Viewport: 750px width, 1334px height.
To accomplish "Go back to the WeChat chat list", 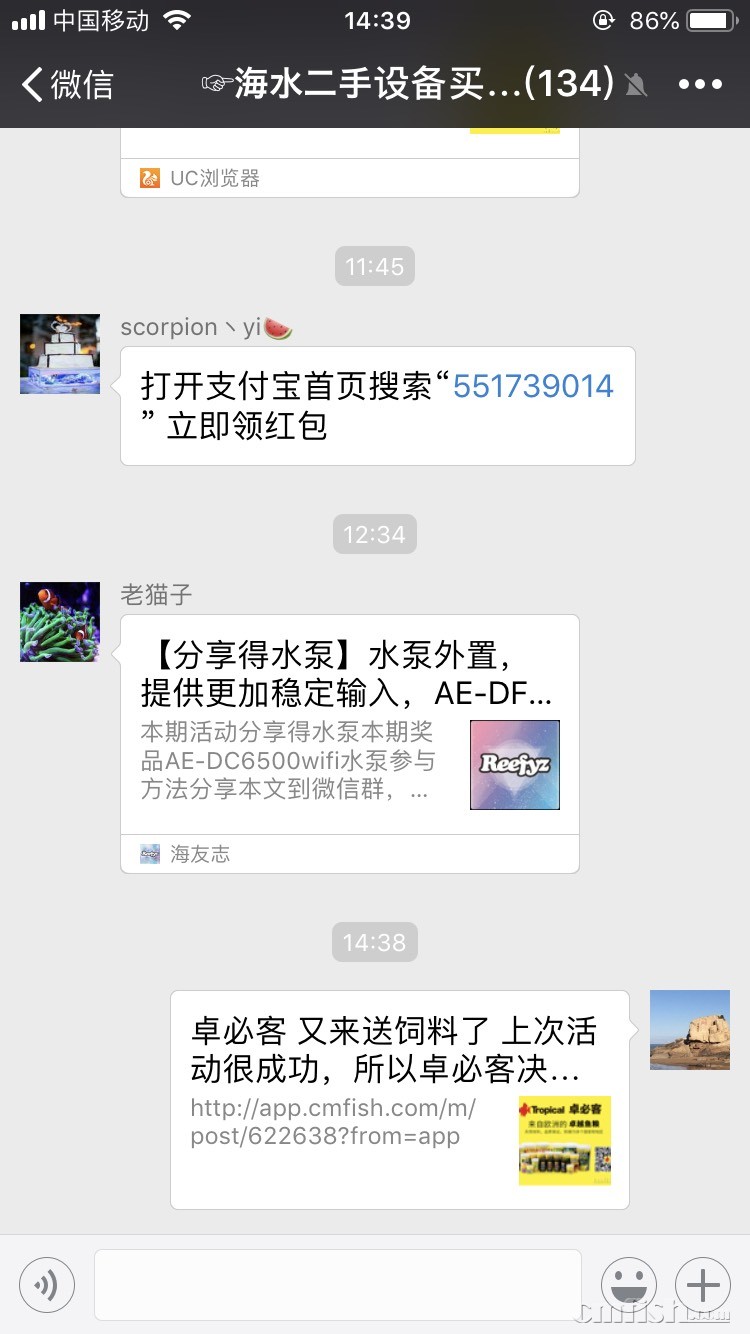I will [x=68, y=85].
